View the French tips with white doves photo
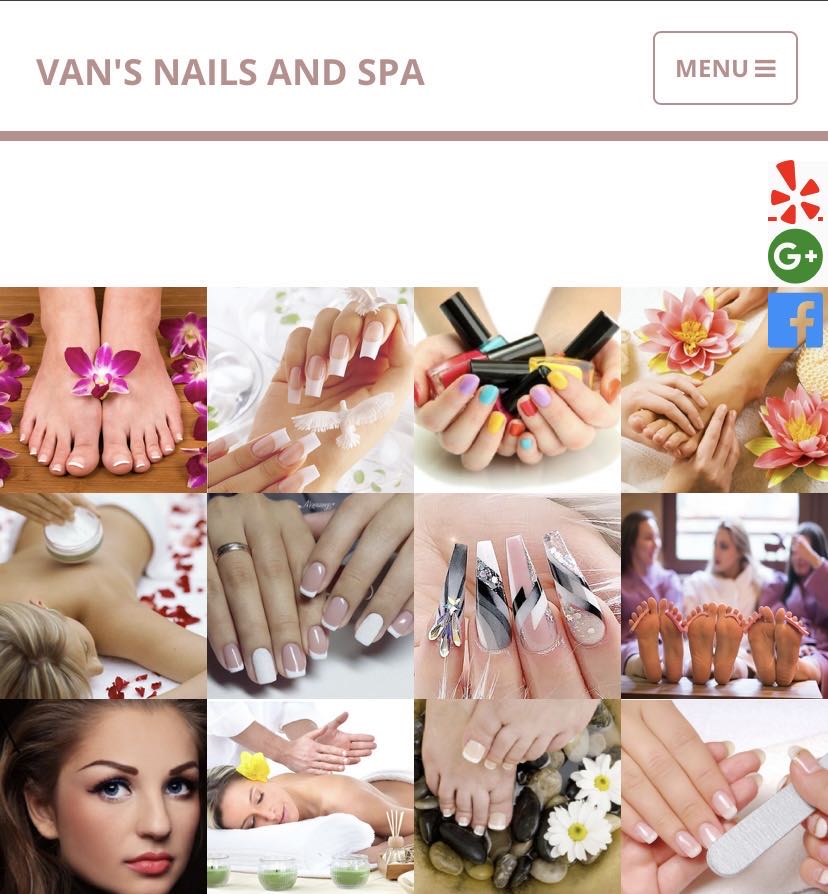This screenshot has width=828, height=894. coord(310,390)
